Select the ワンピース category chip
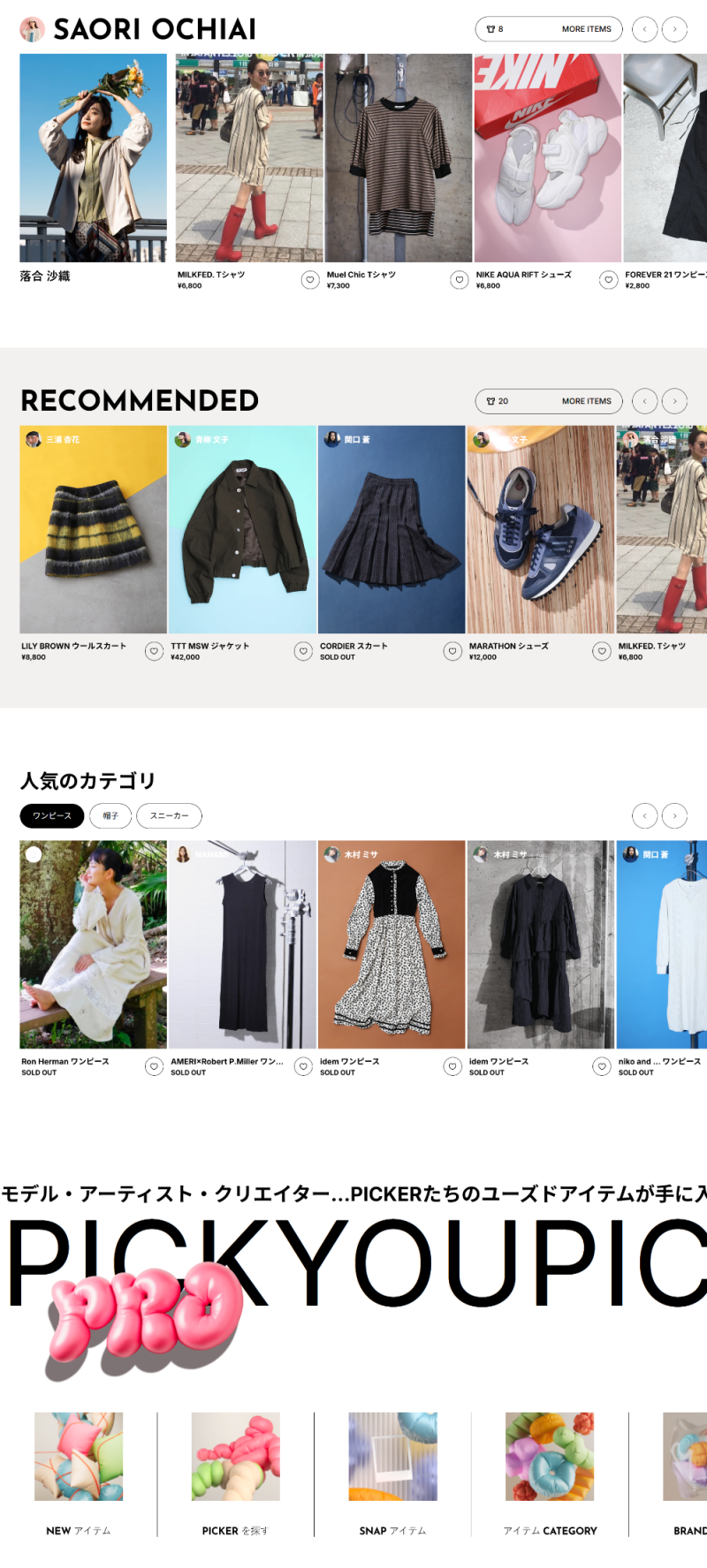The width and height of the screenshot is (707, 1568). click(52, 816)
